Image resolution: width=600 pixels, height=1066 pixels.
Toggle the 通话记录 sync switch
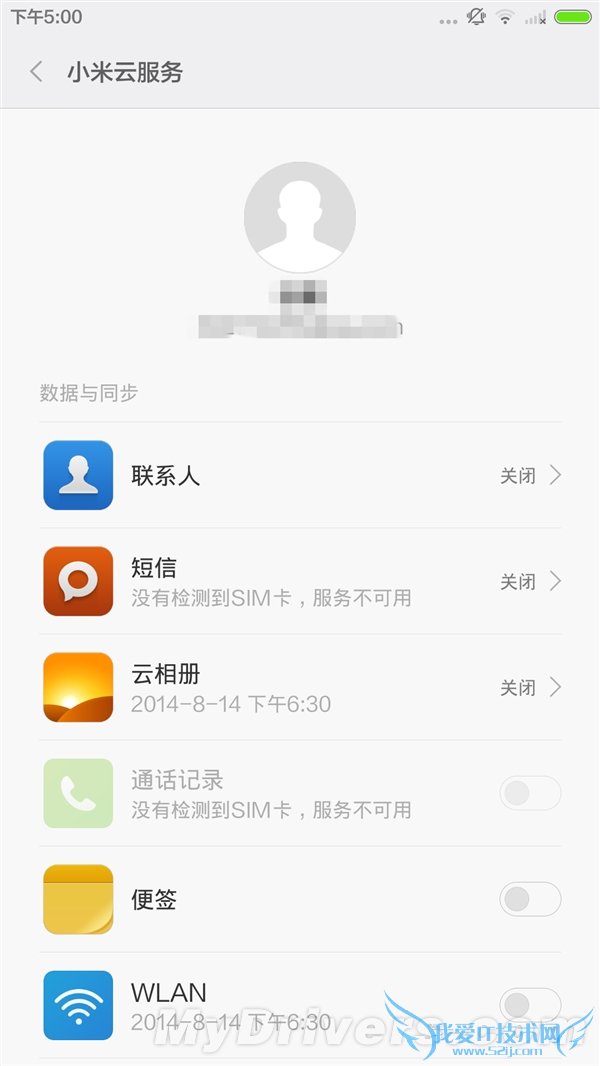(530, 794)
